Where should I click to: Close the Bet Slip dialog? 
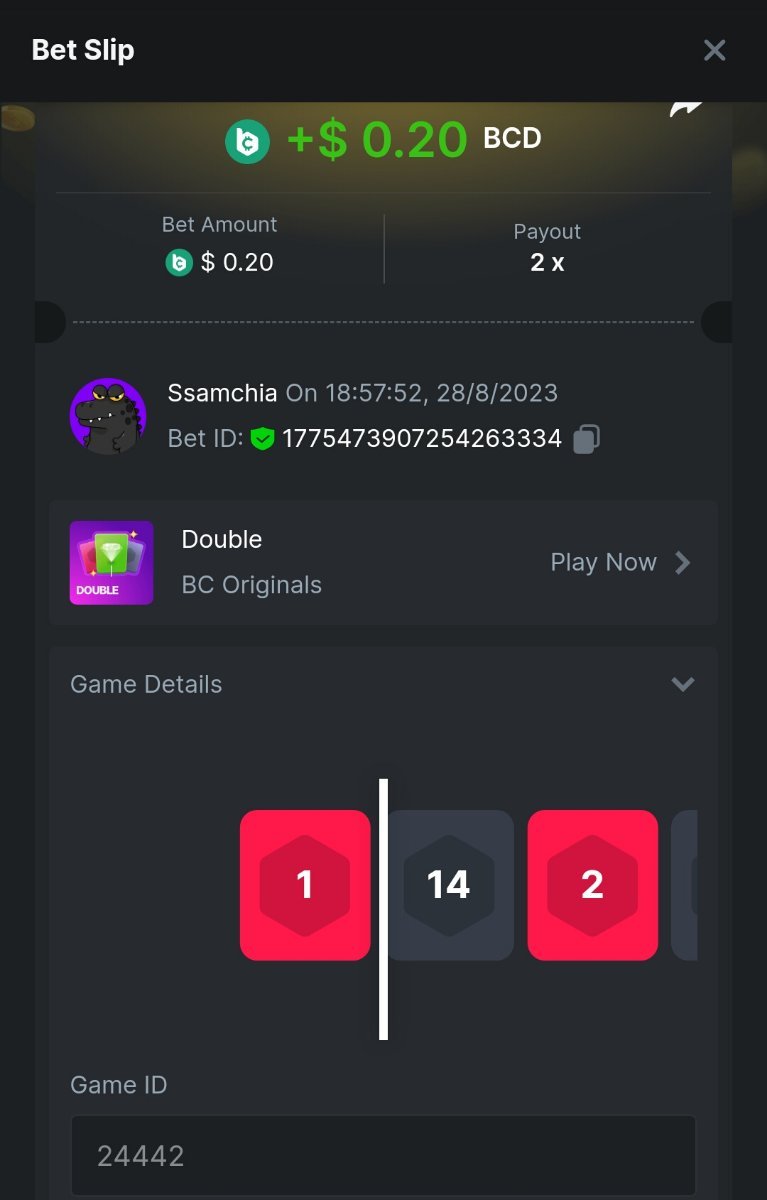(714, 50)
